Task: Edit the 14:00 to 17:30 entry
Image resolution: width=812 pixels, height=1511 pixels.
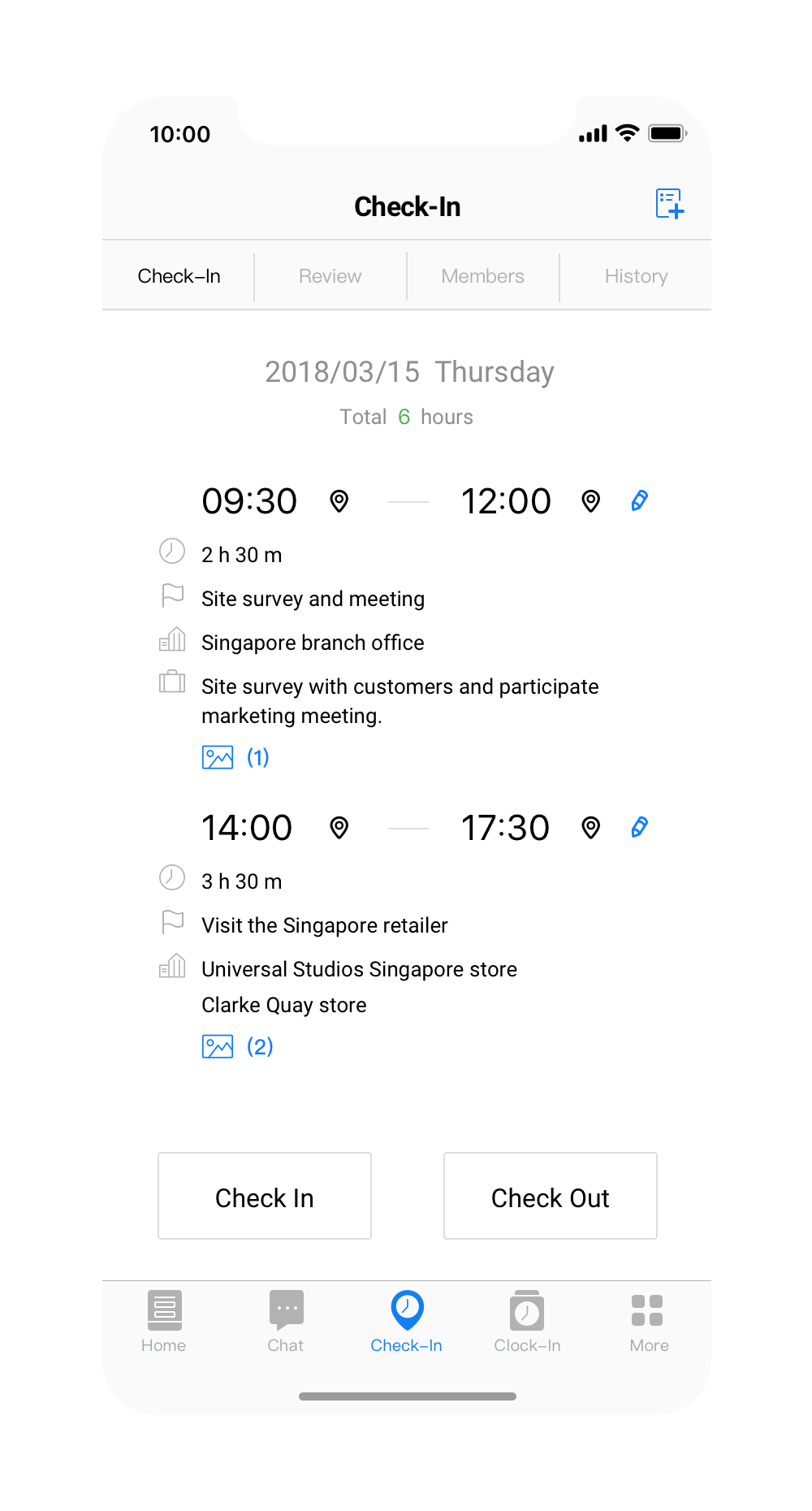Action: coord(640,827)
